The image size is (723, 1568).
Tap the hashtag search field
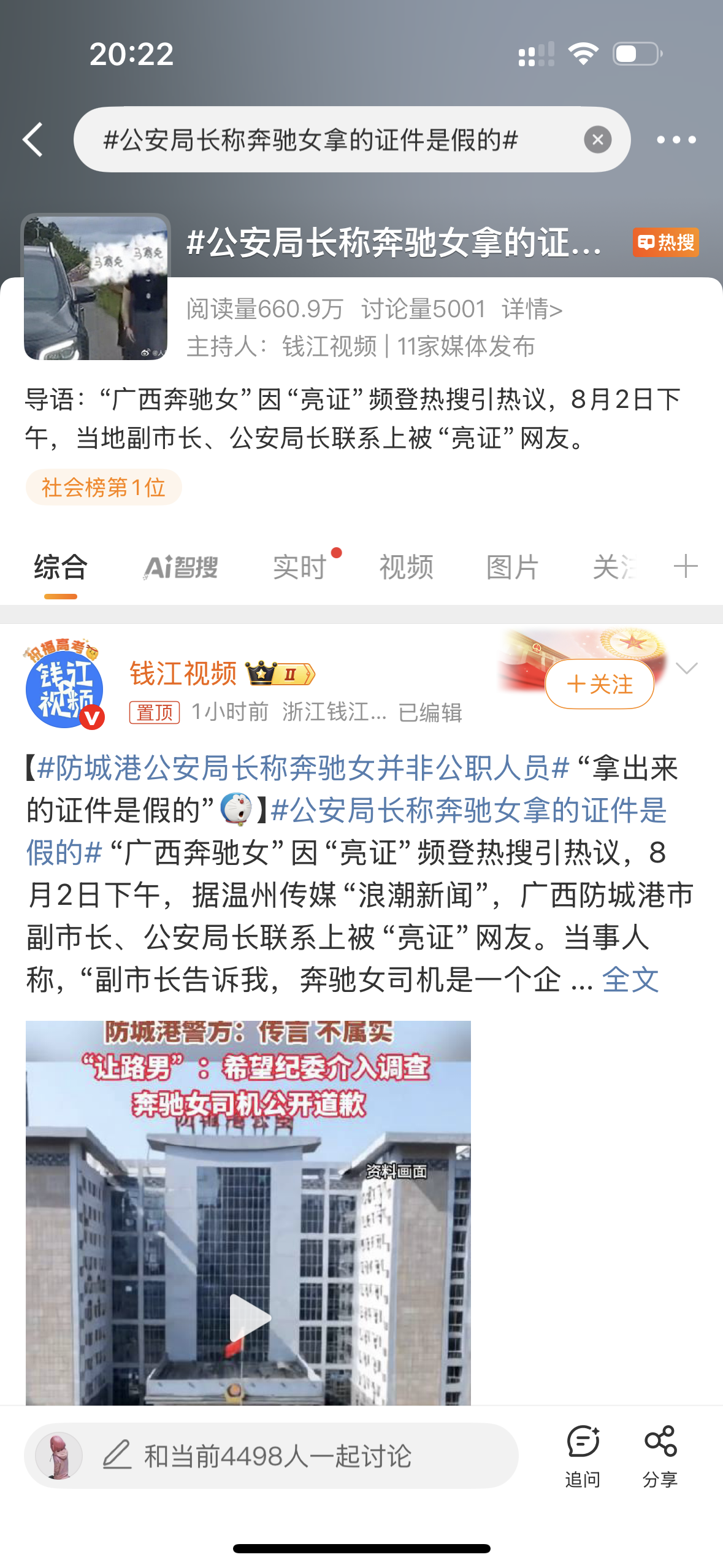coord(331,140)
